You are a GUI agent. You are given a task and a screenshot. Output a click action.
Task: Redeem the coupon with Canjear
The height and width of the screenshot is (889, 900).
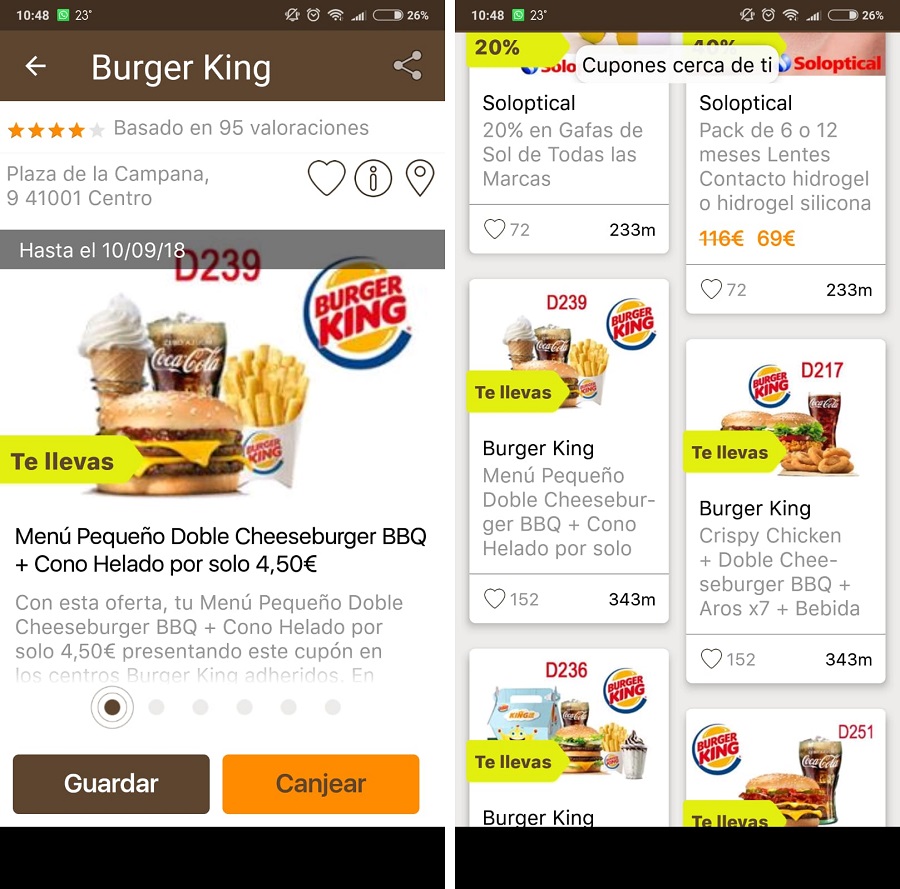(320, 783)
